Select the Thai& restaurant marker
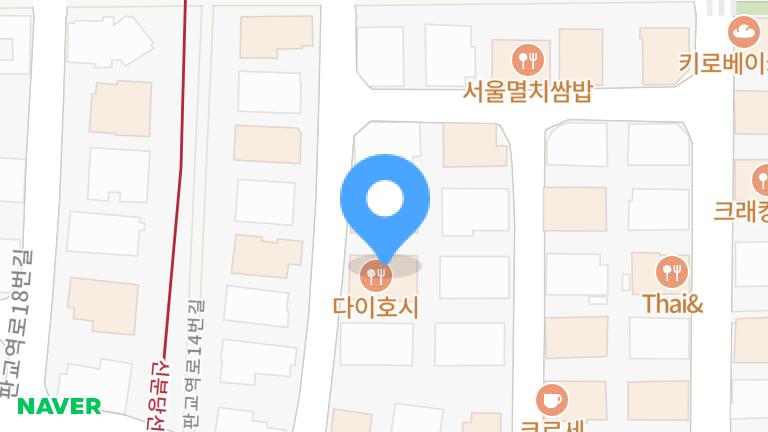Screen dimensions: 768x432 pos(672,271)
